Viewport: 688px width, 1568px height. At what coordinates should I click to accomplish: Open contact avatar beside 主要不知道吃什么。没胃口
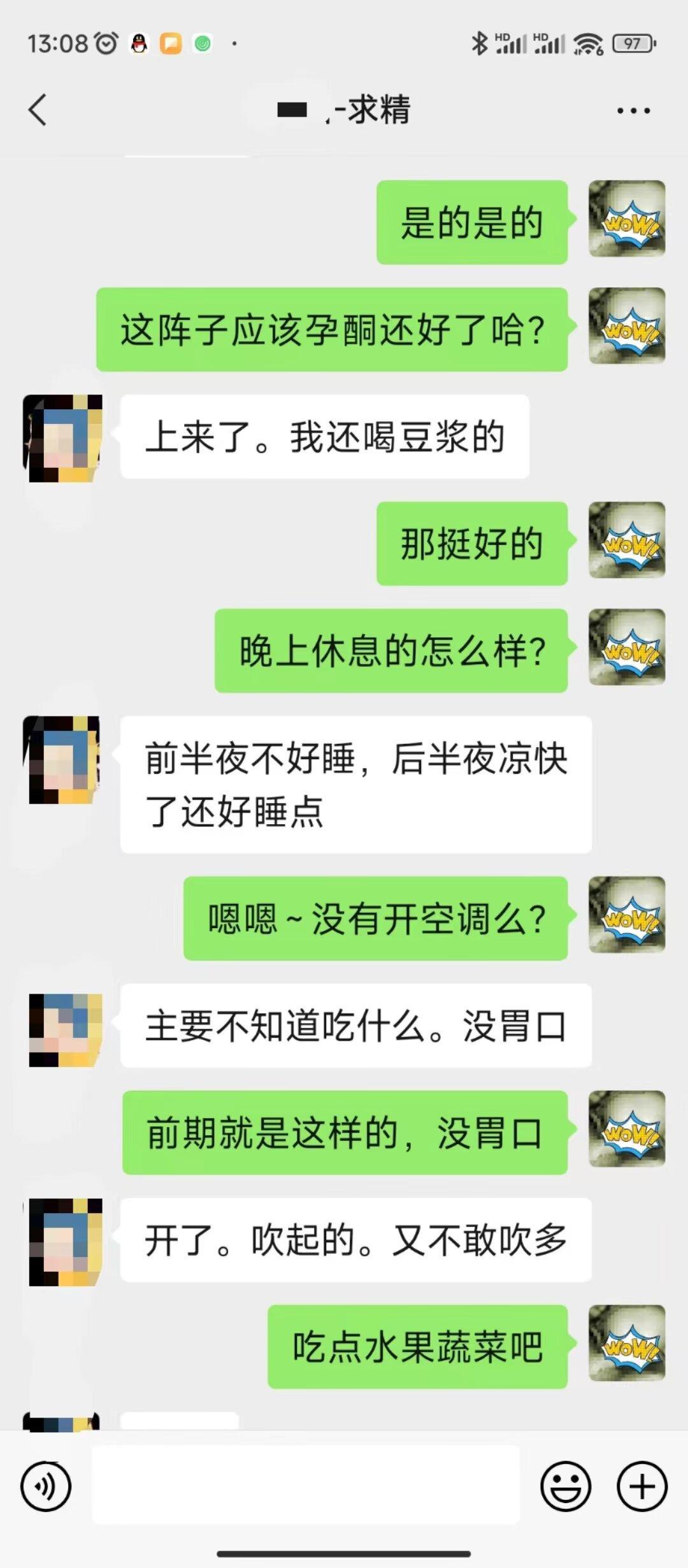pos(66,1029)
